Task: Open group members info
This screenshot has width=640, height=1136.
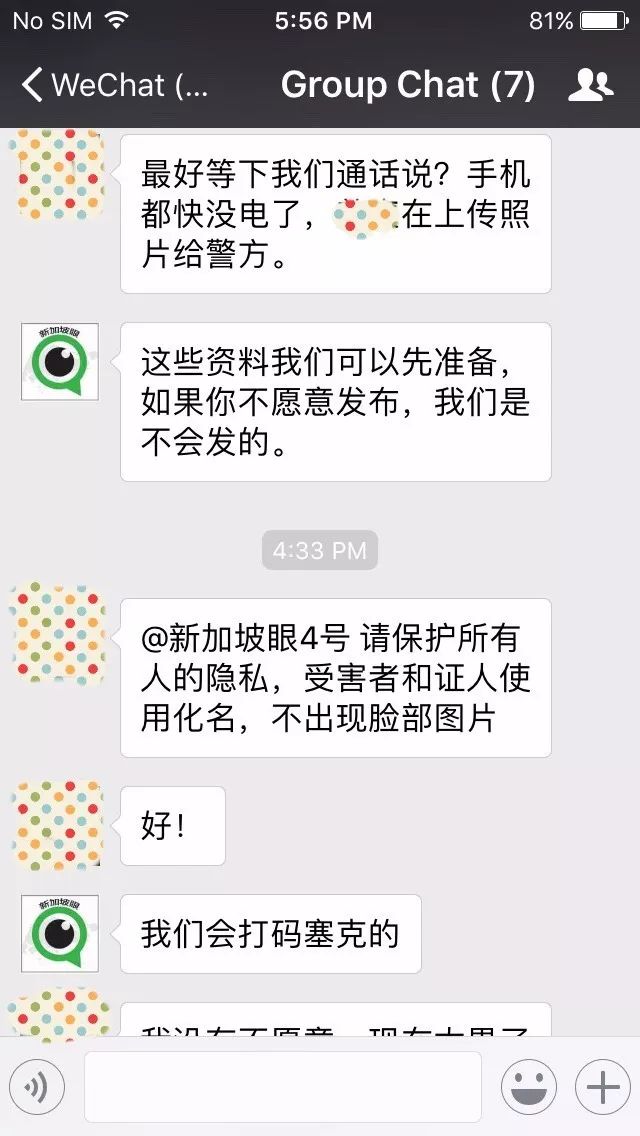Action: [x=590, y=85]
